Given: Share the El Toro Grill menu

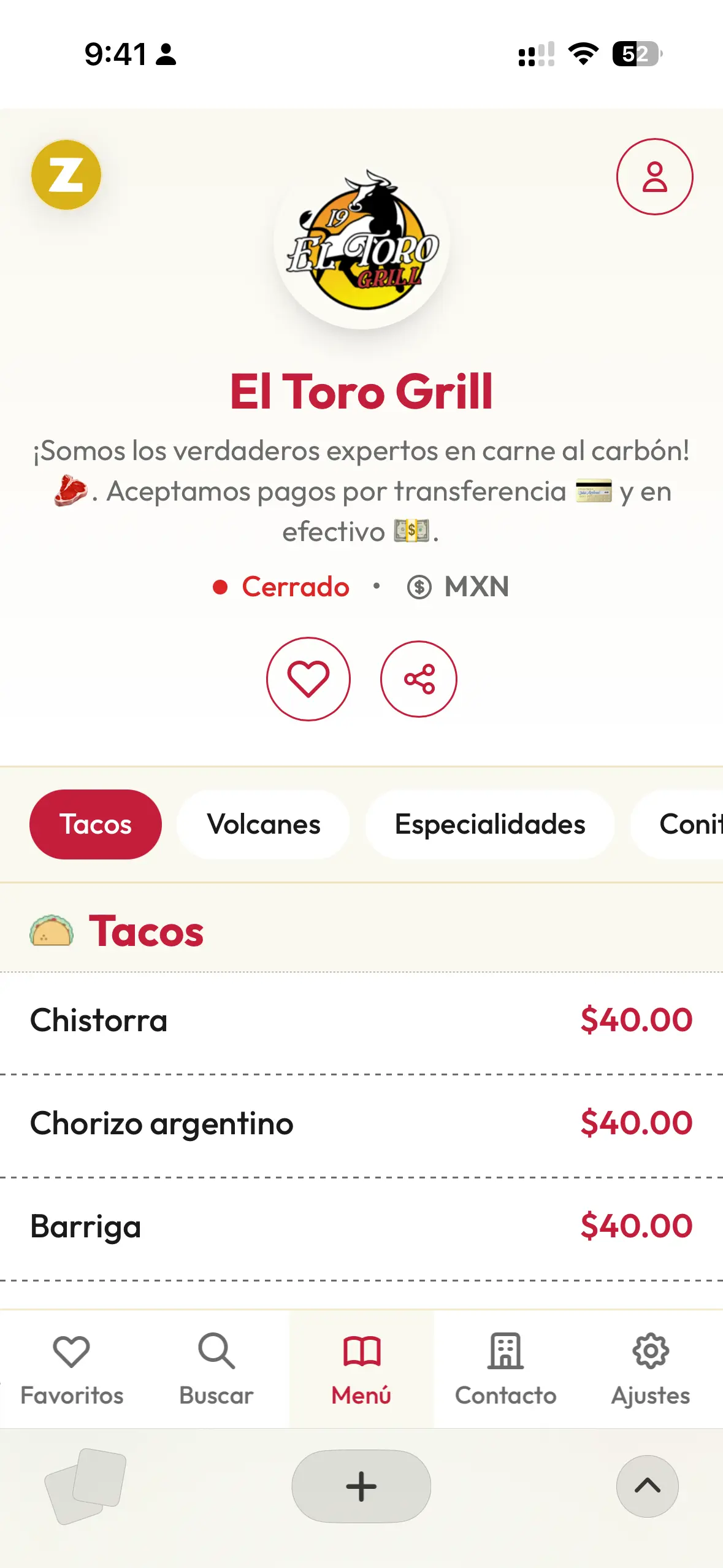Looking at the screenshot, I should click(x=419, y=678).
